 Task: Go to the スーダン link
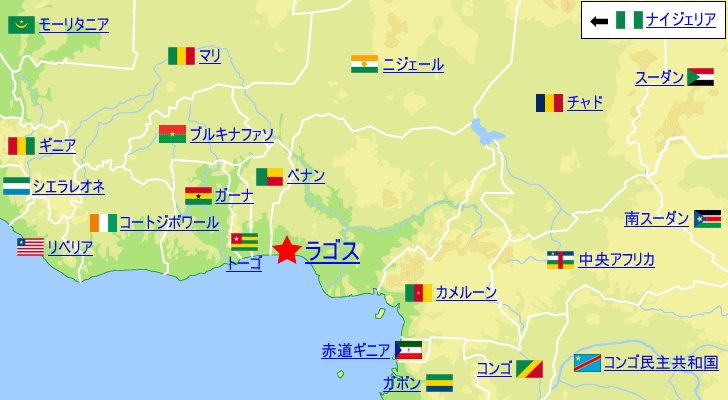(x=659, y=78)
